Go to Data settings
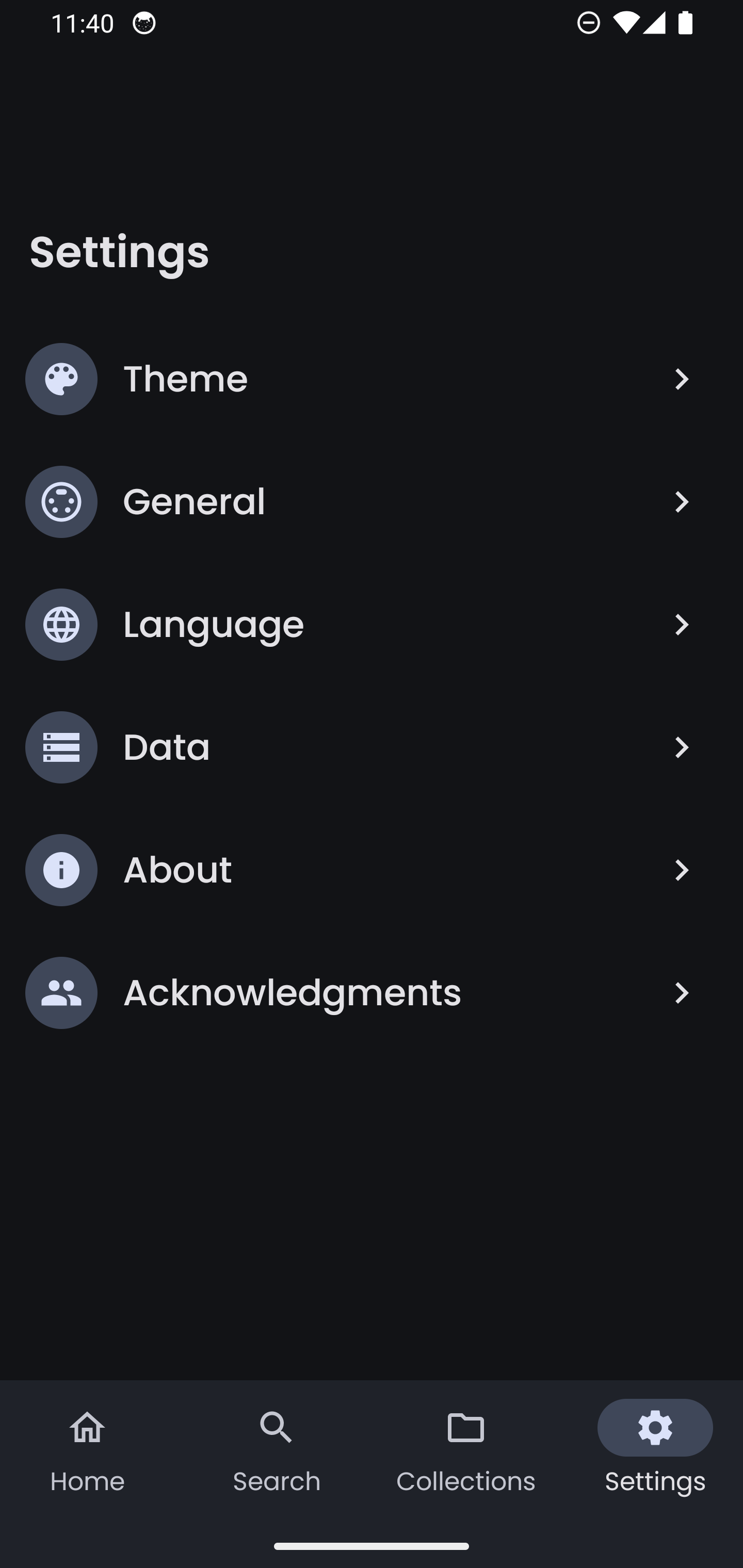The image size is (743, 1568). pos(370,747)
